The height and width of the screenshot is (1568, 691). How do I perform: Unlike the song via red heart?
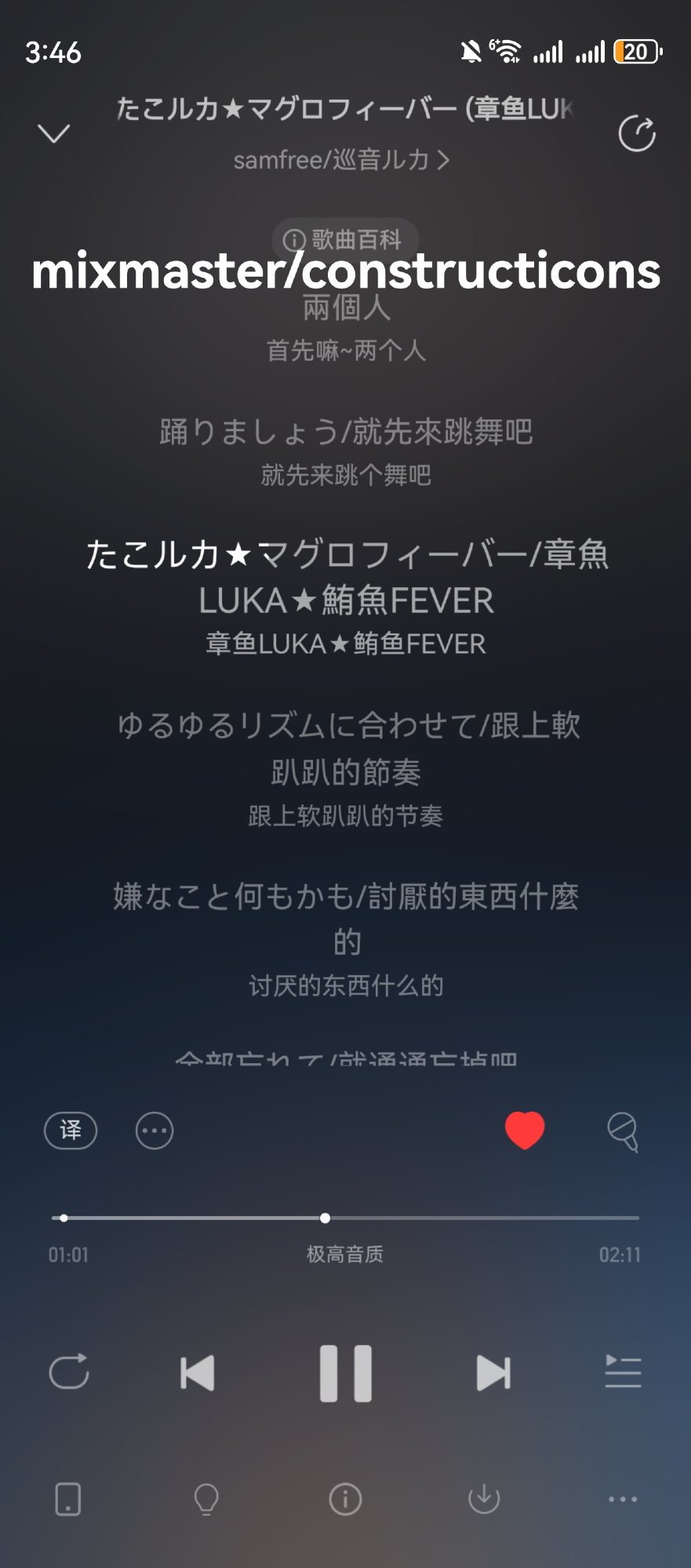click(x=525, y=1131)
